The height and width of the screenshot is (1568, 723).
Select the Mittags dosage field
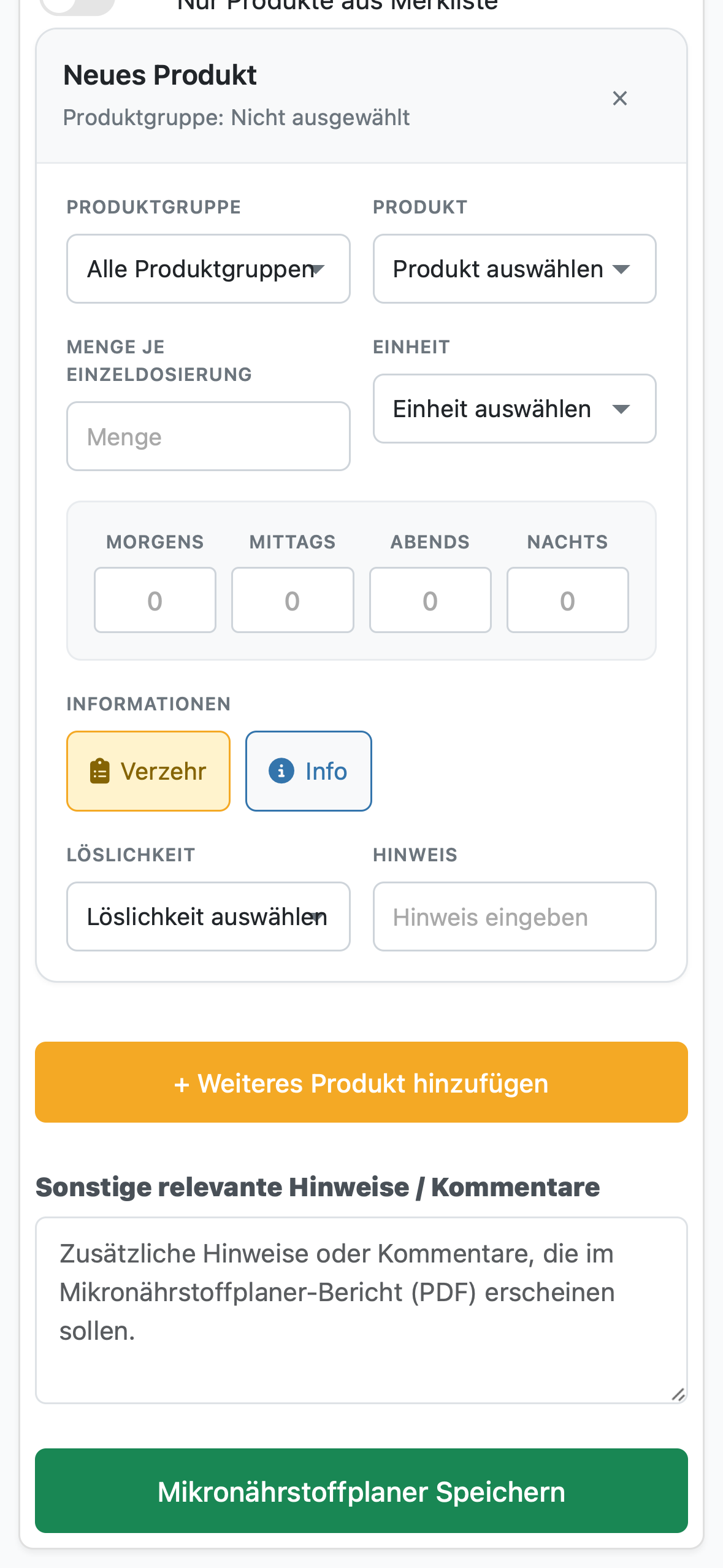(x=293, y=600)
